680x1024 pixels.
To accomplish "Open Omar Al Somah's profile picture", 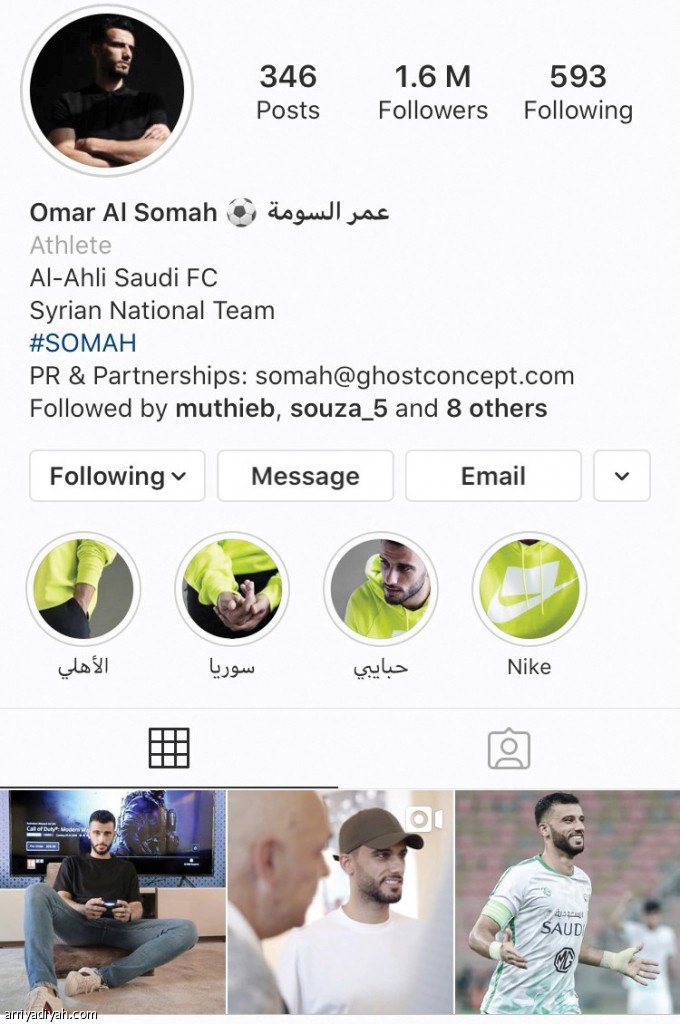I will [x=106, y=90].
